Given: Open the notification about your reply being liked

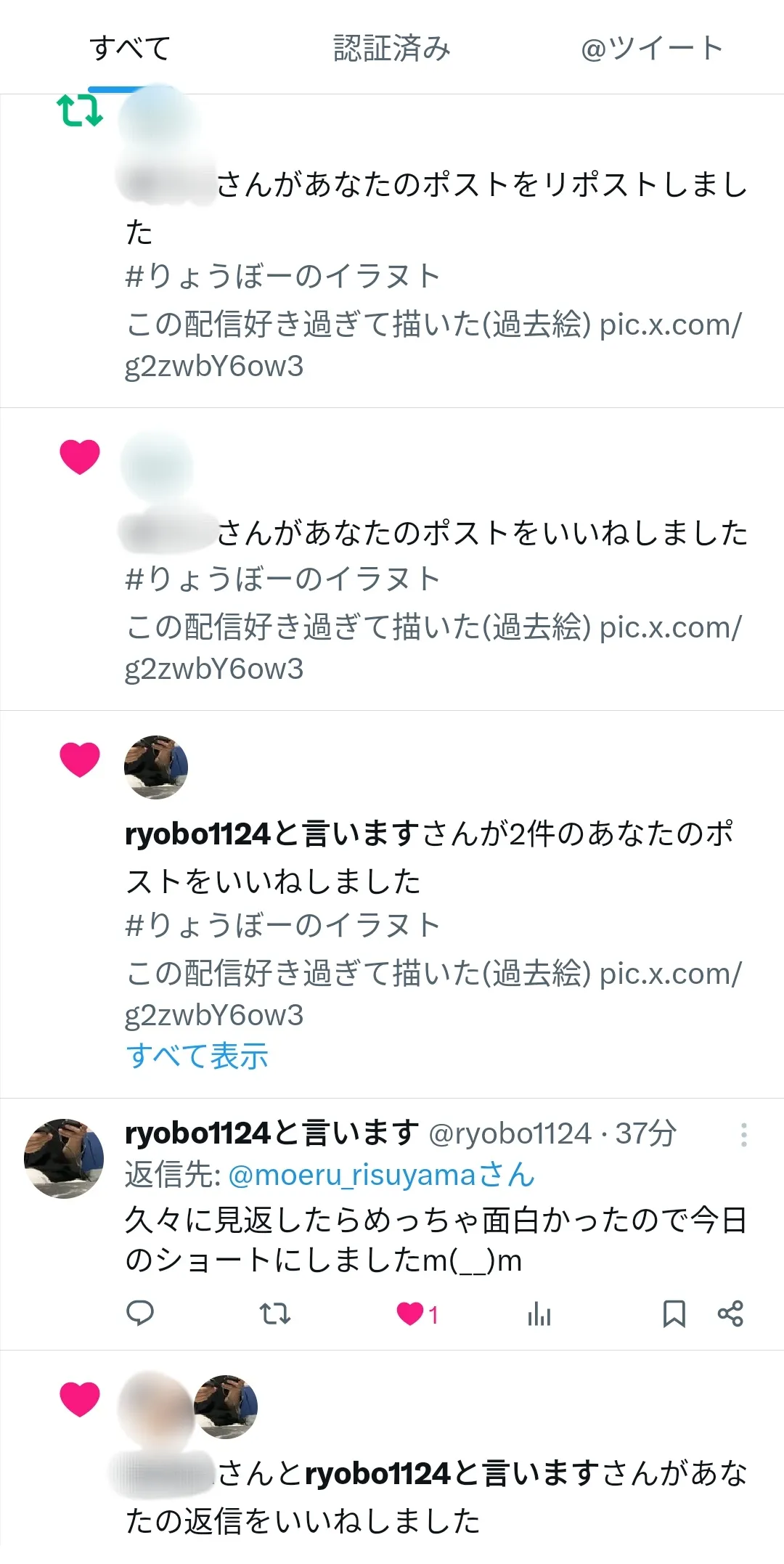Looking at the screenshot, I should point(436,1496).
